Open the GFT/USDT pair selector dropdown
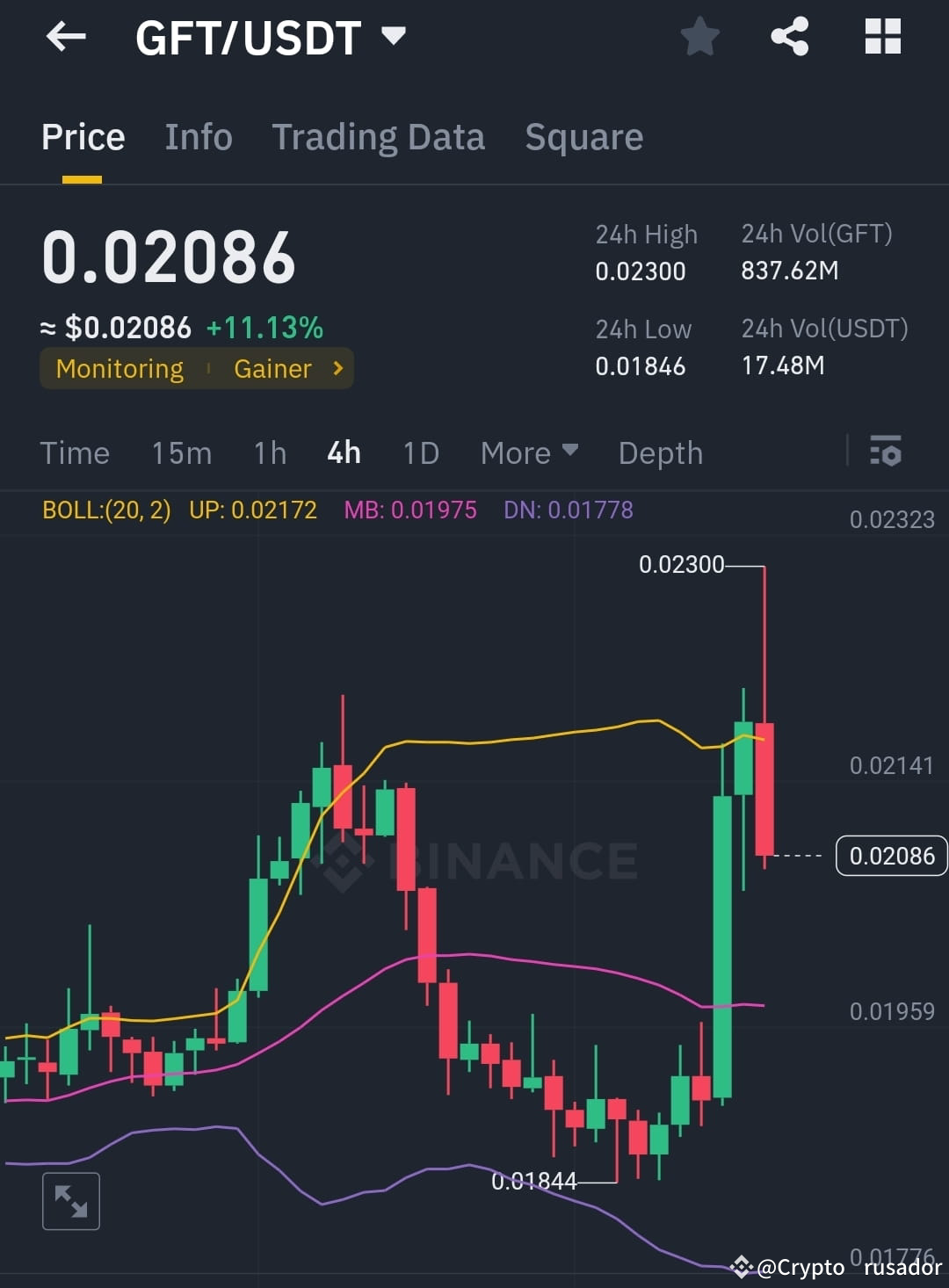Screen dimensions: 949x1288 coord(394,36)
